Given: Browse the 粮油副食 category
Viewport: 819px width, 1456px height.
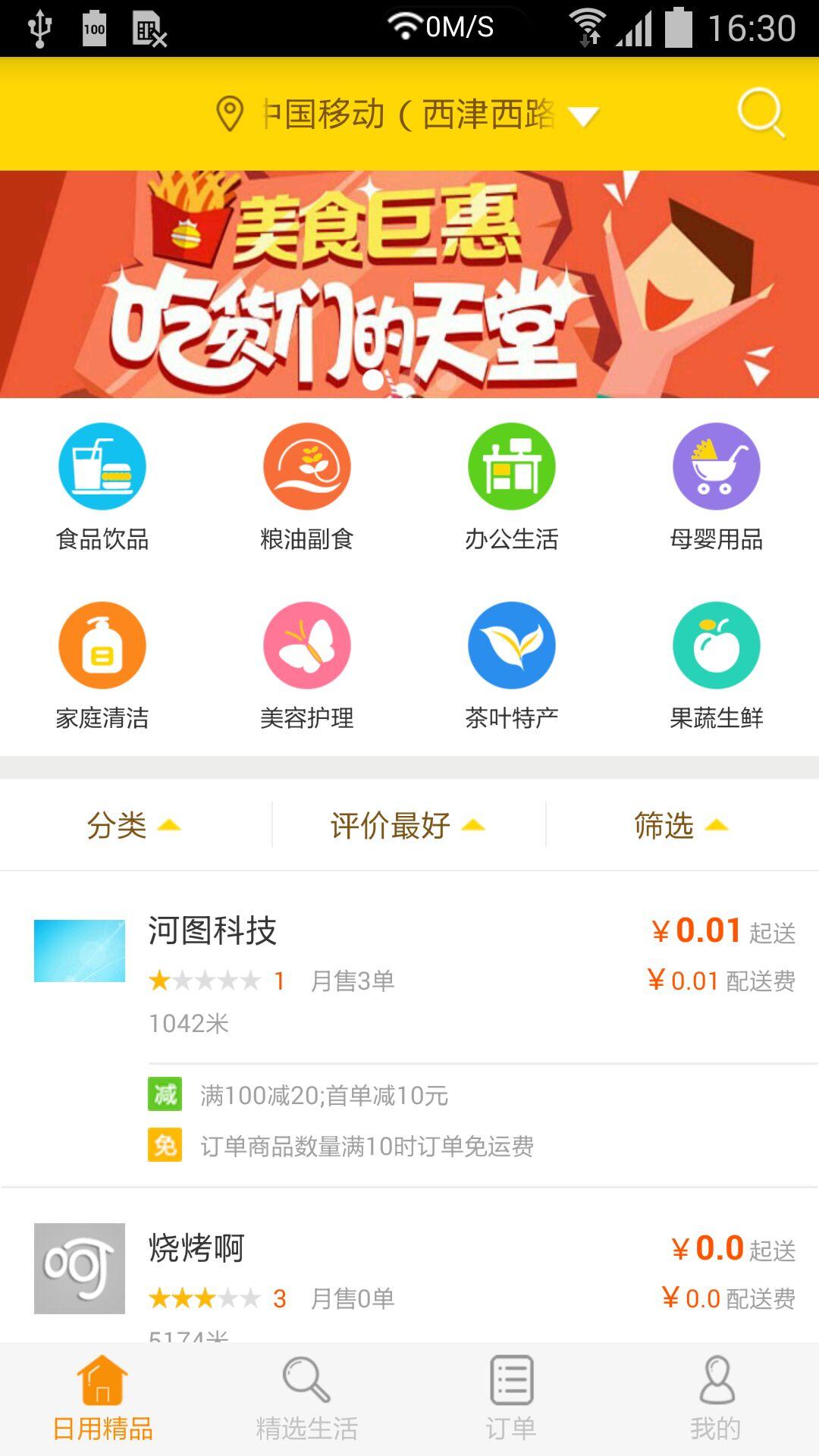Looking at the screenshot, I should (307, 487).
